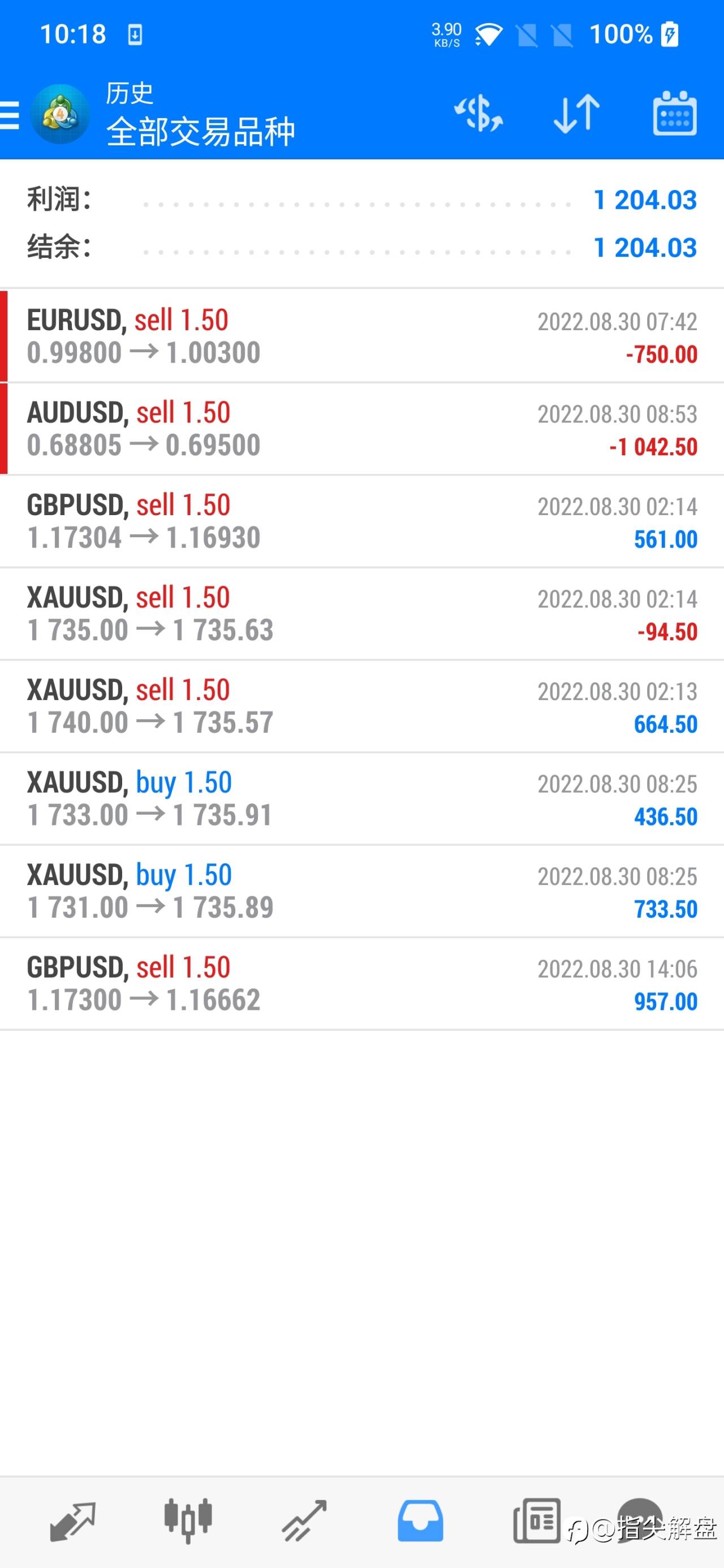Switch to the Quotes tab
The image size is (724, 1568).
pyautogui.click(x=72, y=1522)
